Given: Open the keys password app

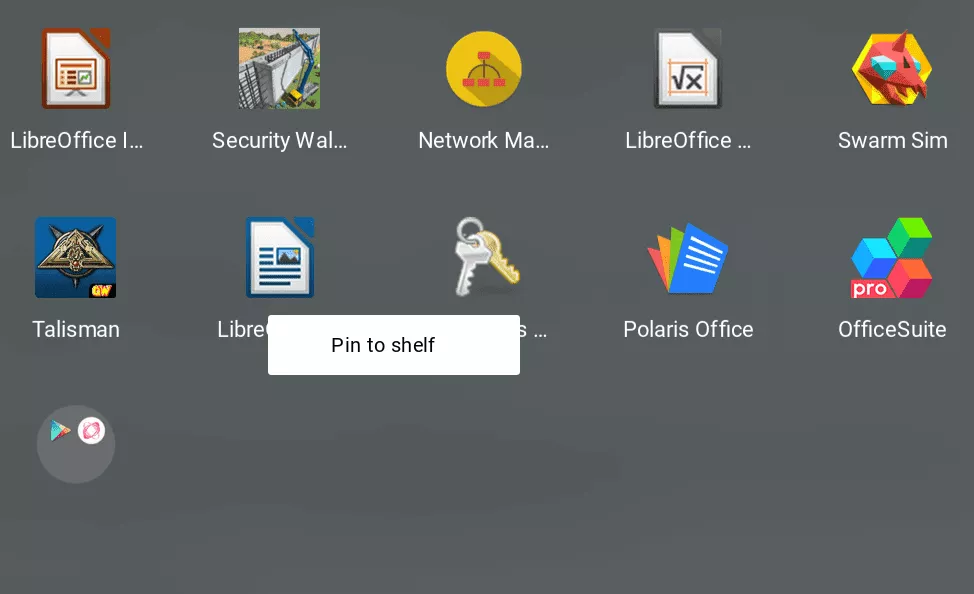Looking at the screenshot, I should coord(484,258).
